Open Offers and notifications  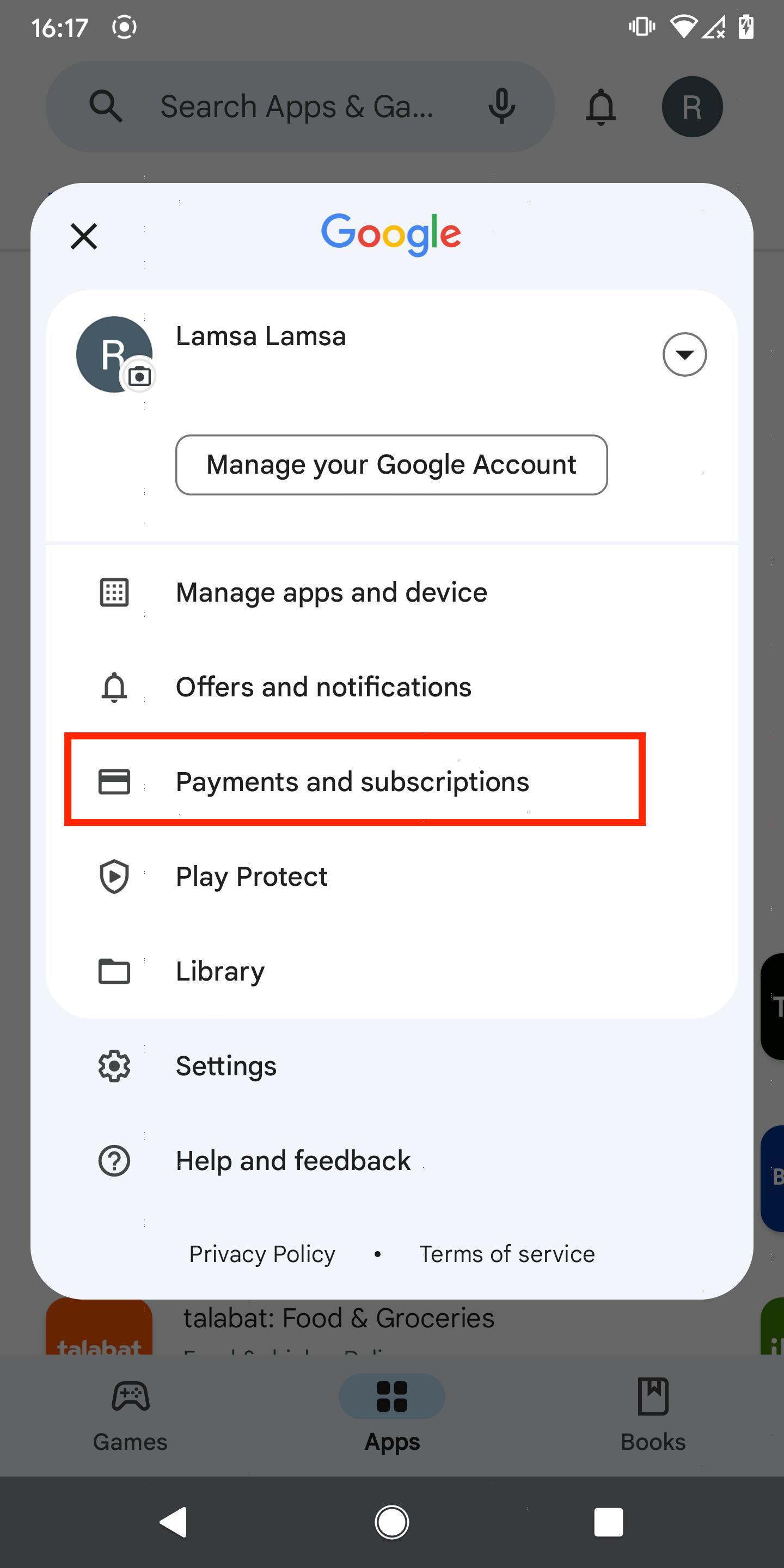click(x=323, y=687)
